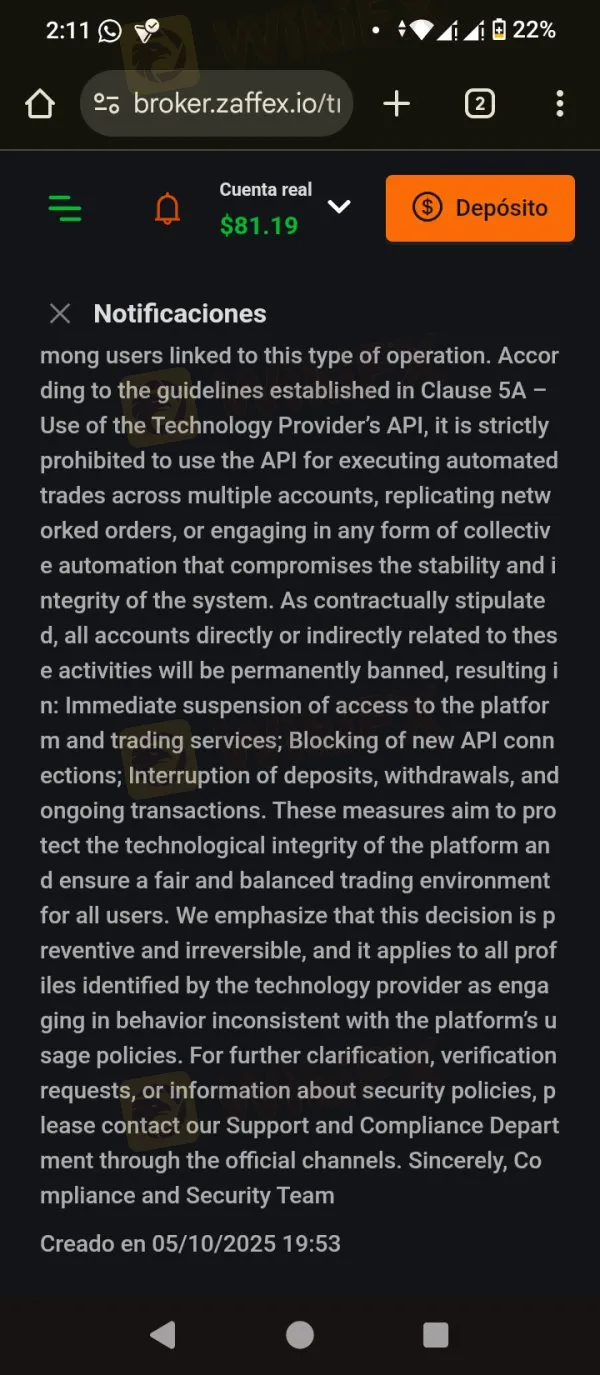Screen dimensions: 600x1375
Task: Tap the system home button
Action: coord(299,1334)
